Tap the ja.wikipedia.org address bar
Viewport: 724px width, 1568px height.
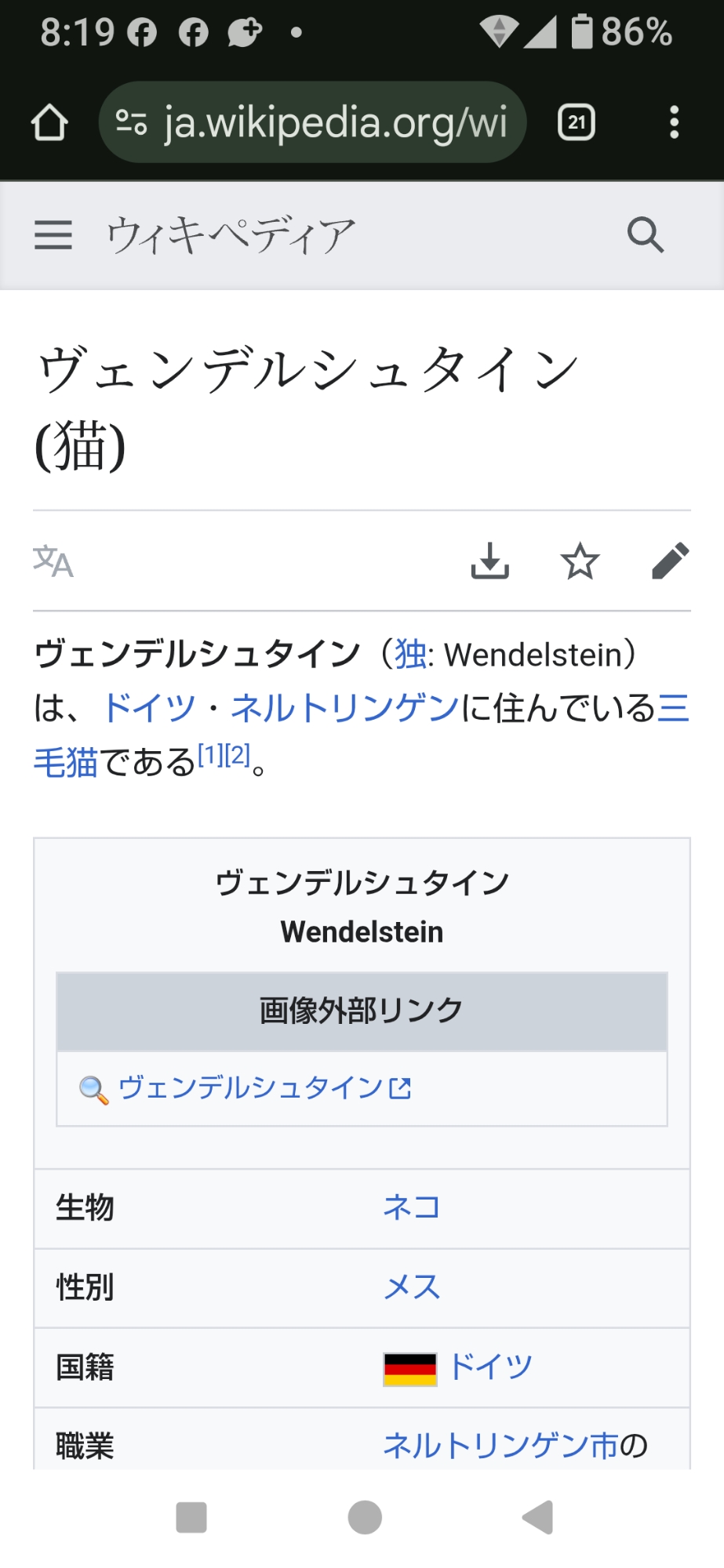312,122
